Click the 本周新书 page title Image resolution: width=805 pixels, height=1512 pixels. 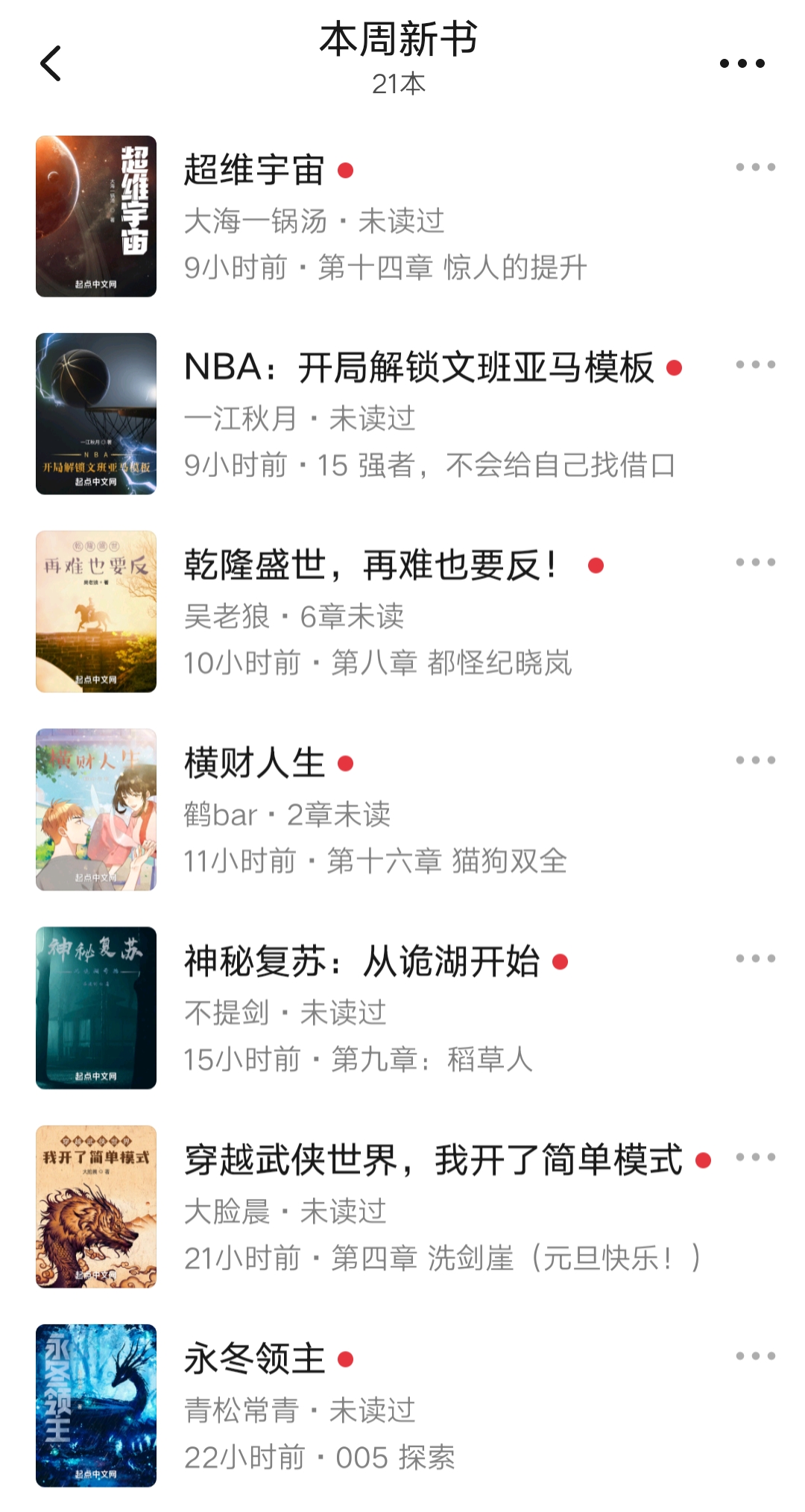[402, 43]
